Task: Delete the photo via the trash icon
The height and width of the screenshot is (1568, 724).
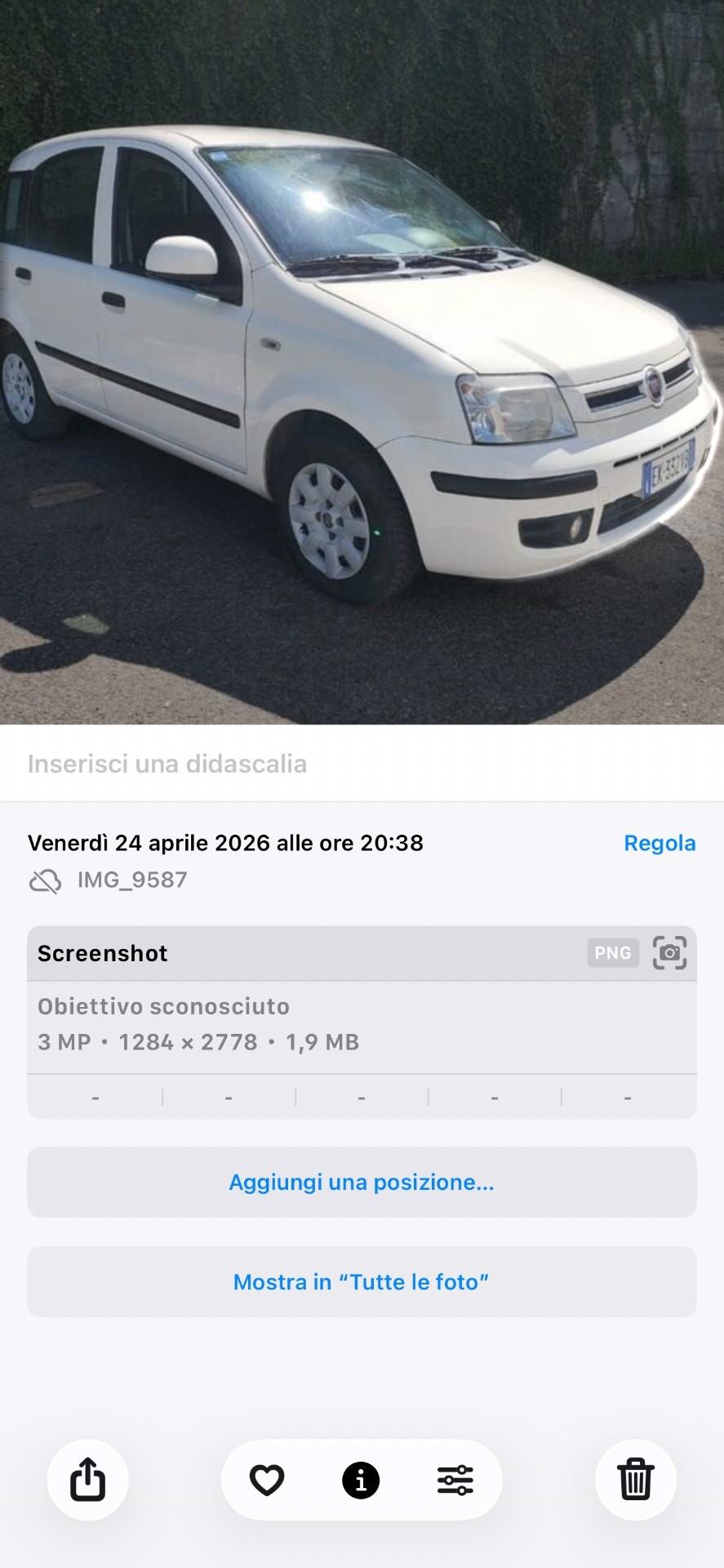Action: point(635,1480)
